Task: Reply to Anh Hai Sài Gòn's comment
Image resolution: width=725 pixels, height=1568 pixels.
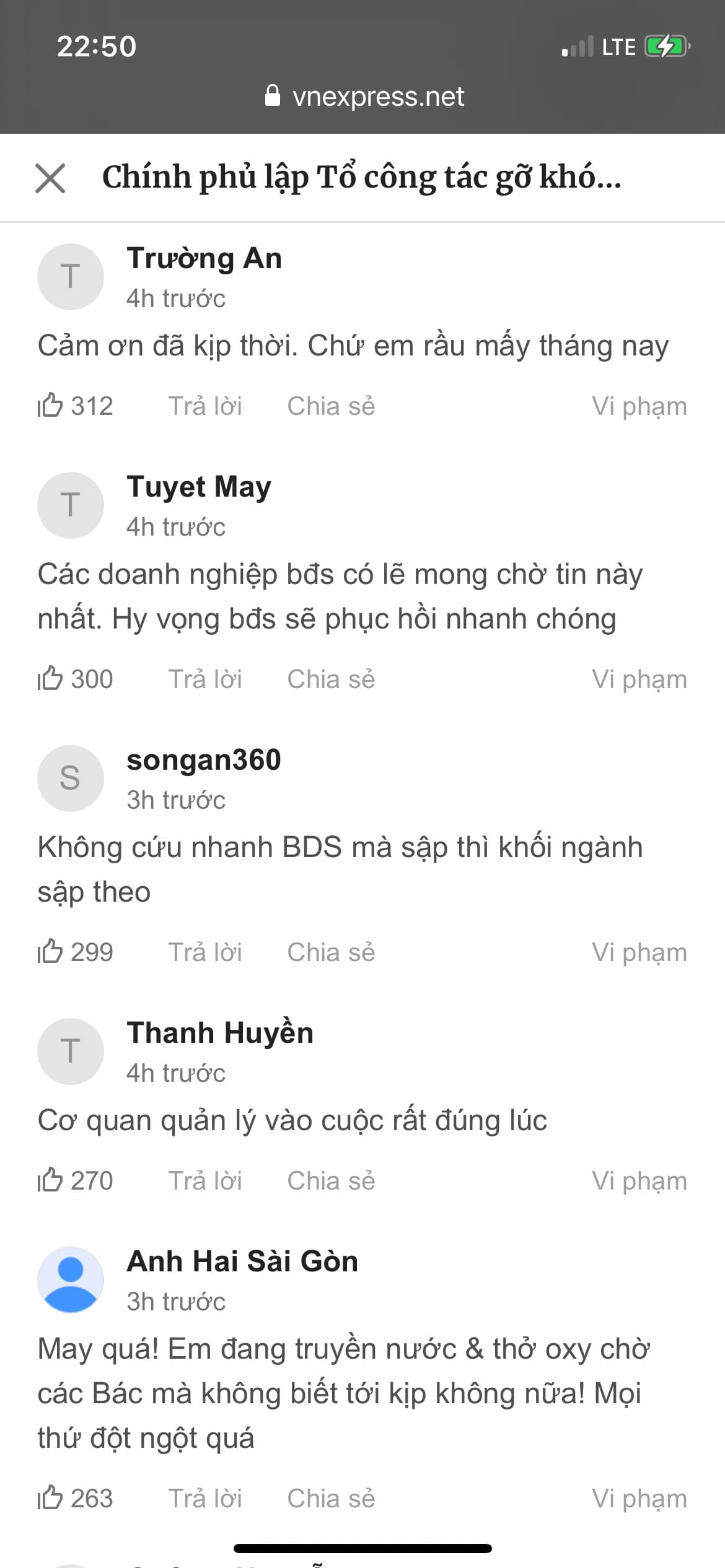Action: click(205, 1499)
